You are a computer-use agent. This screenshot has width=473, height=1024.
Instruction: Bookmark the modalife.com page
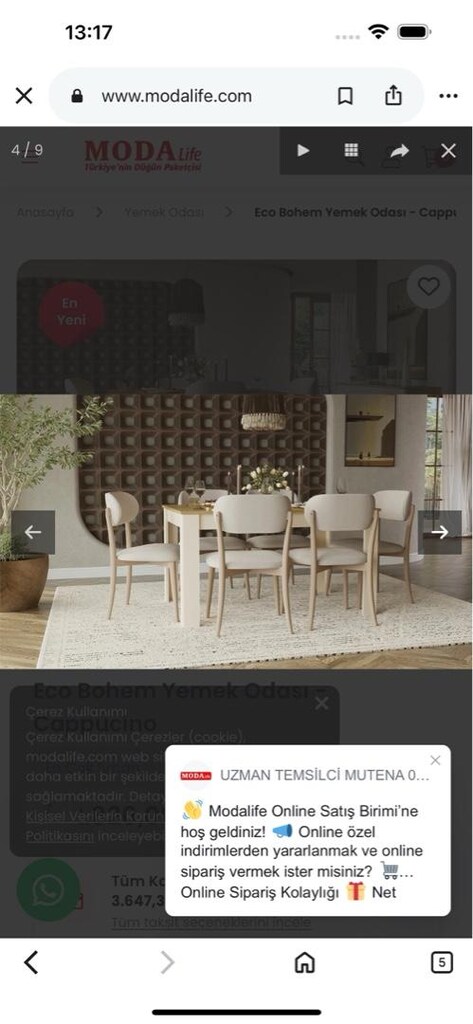(345, 96)
